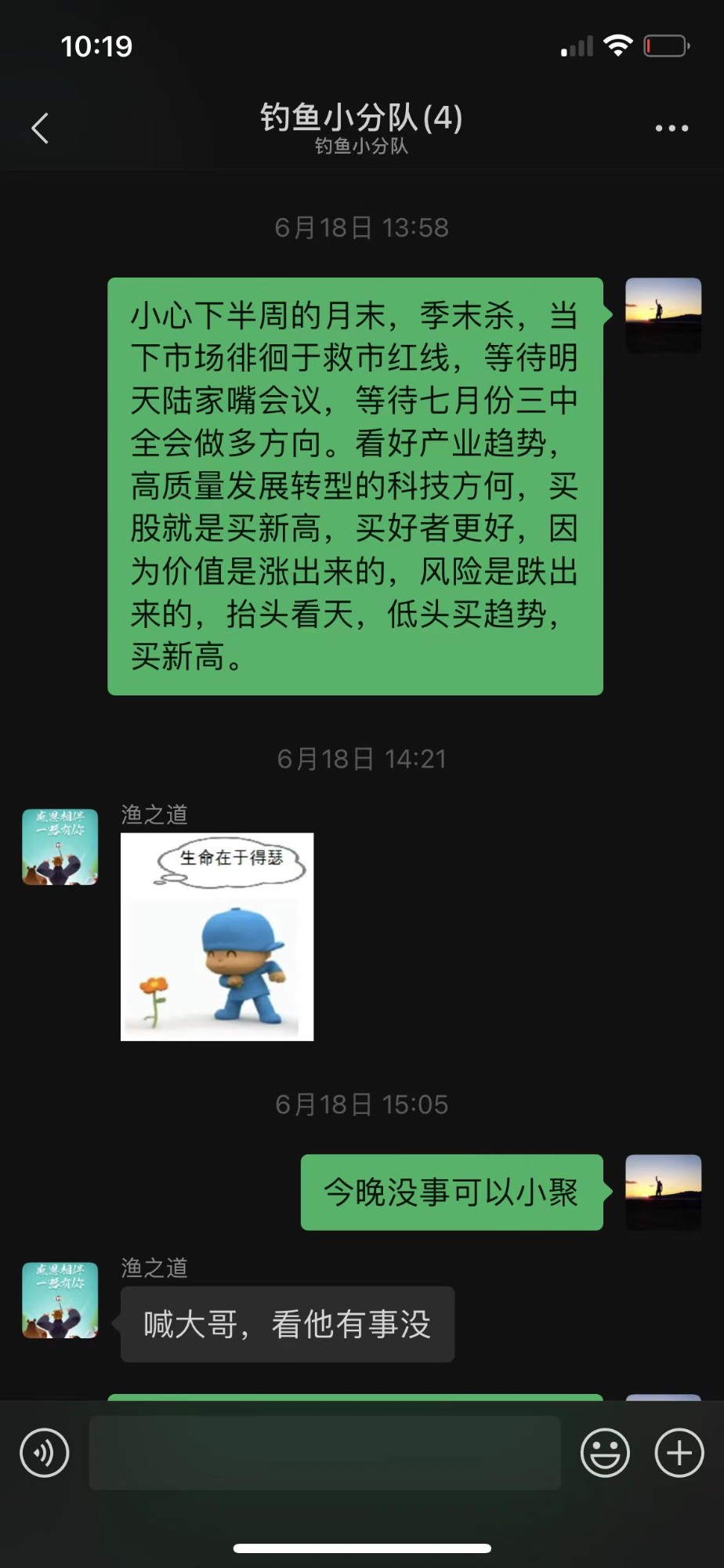Open the group chat overflow menu

pos(672,129)
